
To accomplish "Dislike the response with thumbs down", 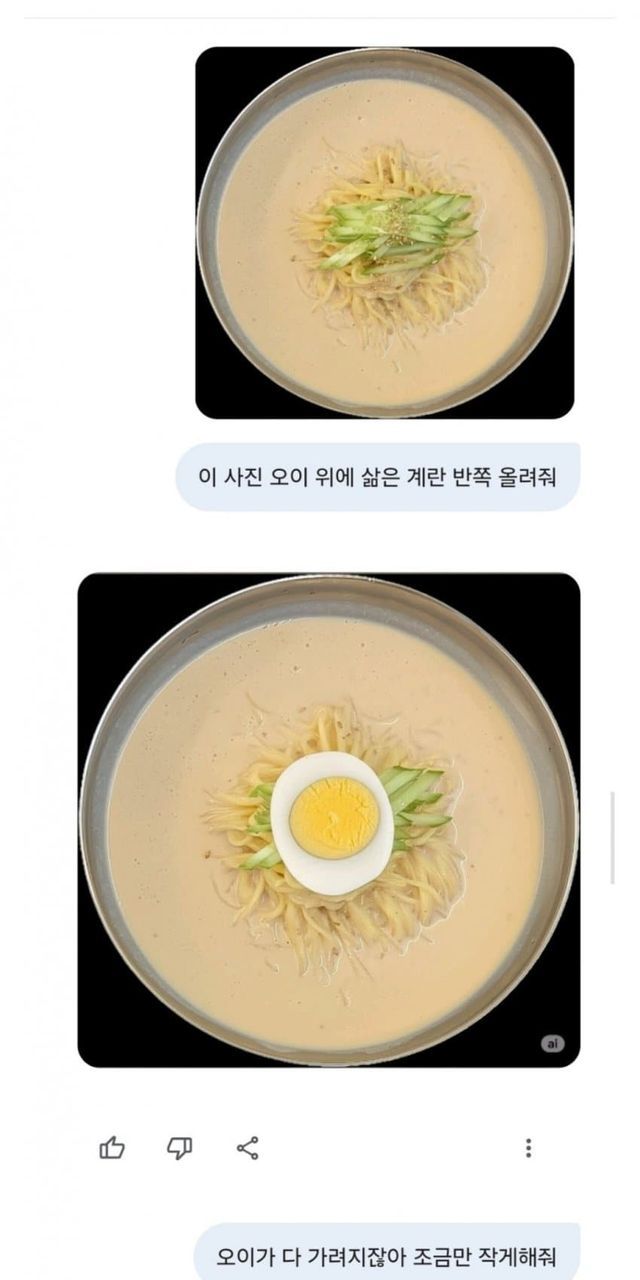I will pos(180,1148).
